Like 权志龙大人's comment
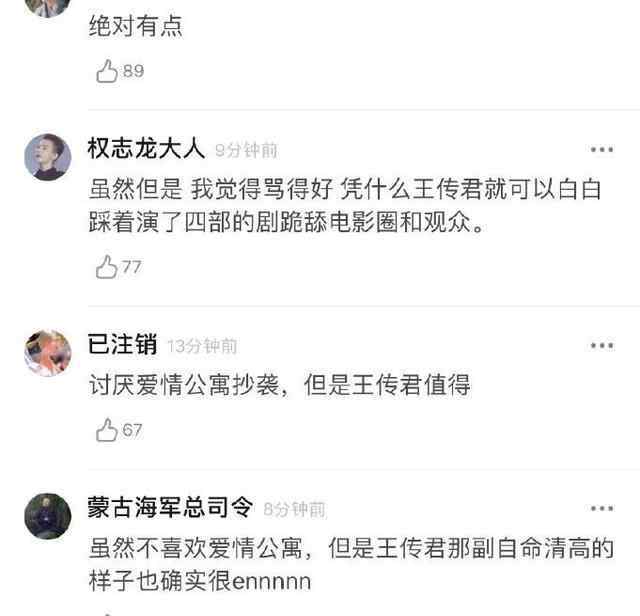Screen dimensions: 640x616 [x=106, y=267]
